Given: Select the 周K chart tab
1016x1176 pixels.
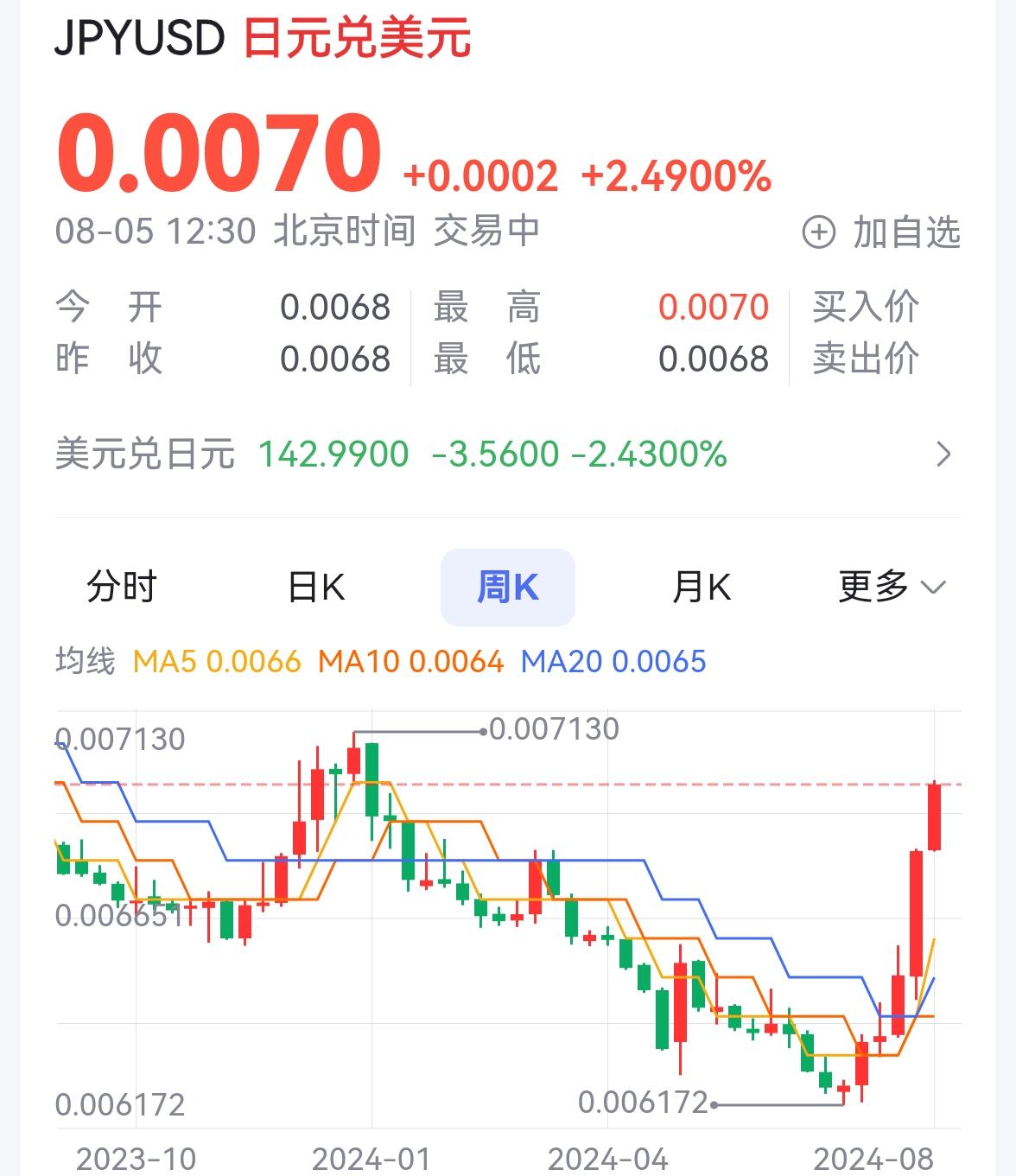Looking at the screenshot, I should (x=507, y=588).
